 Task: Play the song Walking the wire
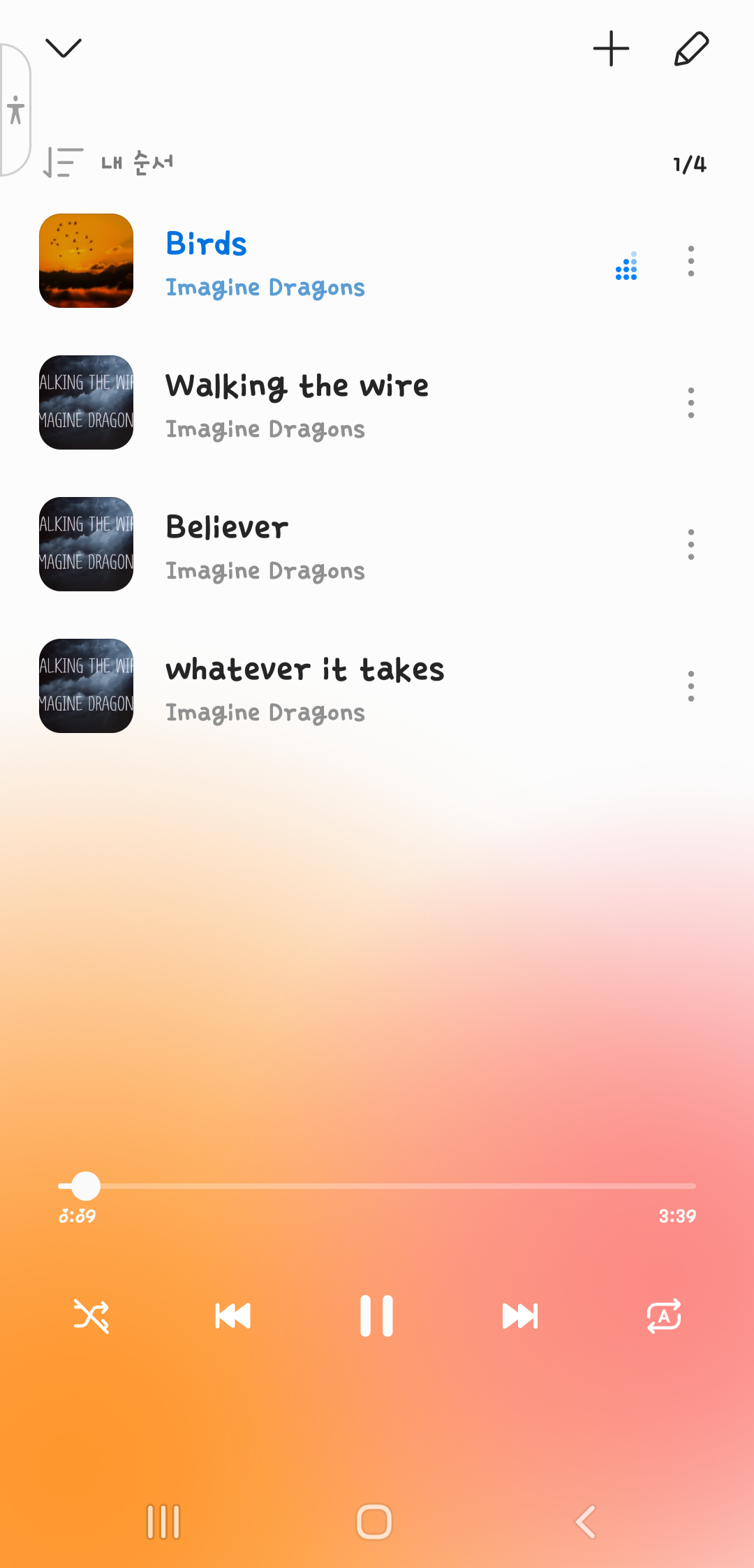tap(297, 403)
